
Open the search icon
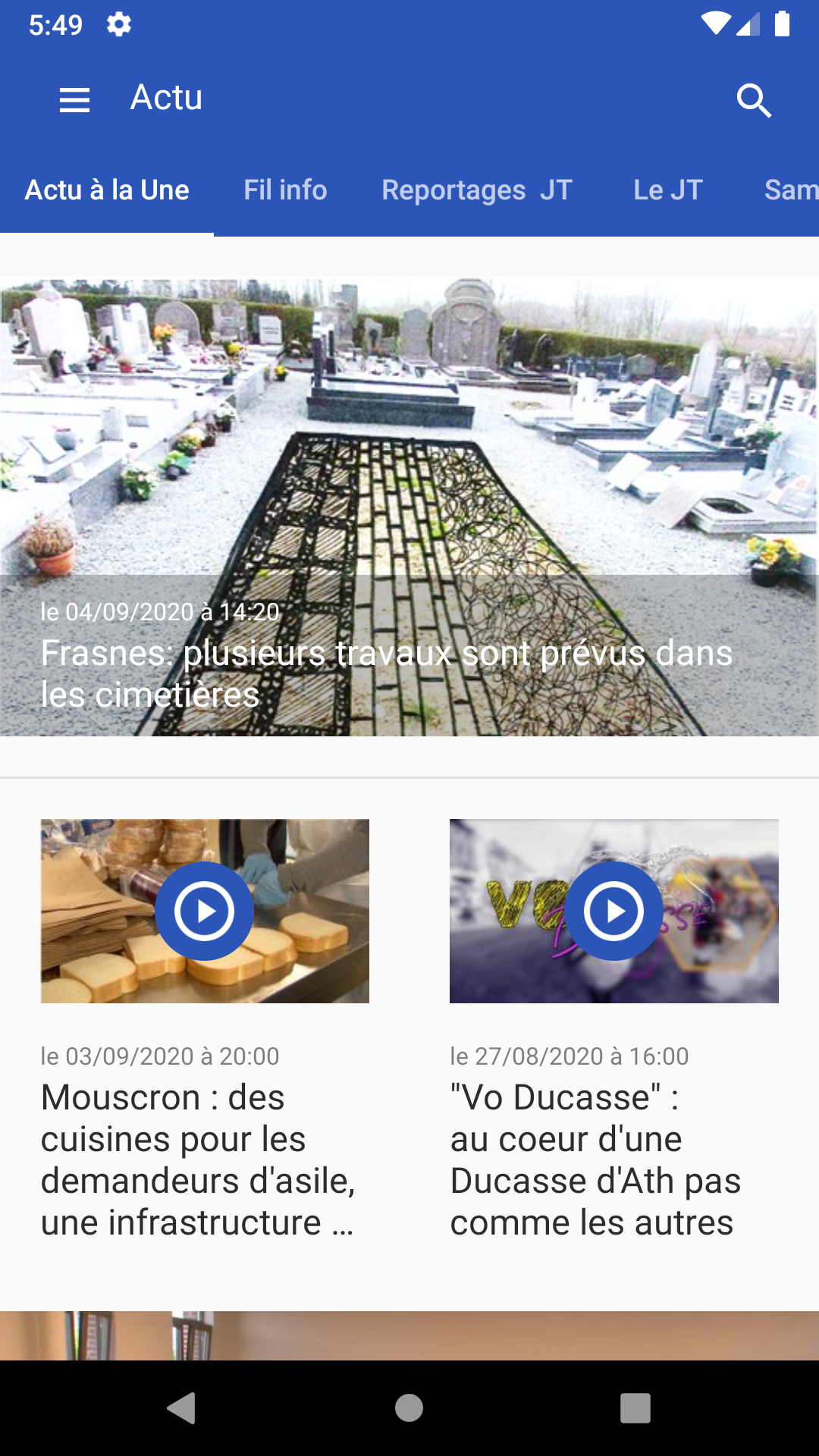tap(754, 99)
